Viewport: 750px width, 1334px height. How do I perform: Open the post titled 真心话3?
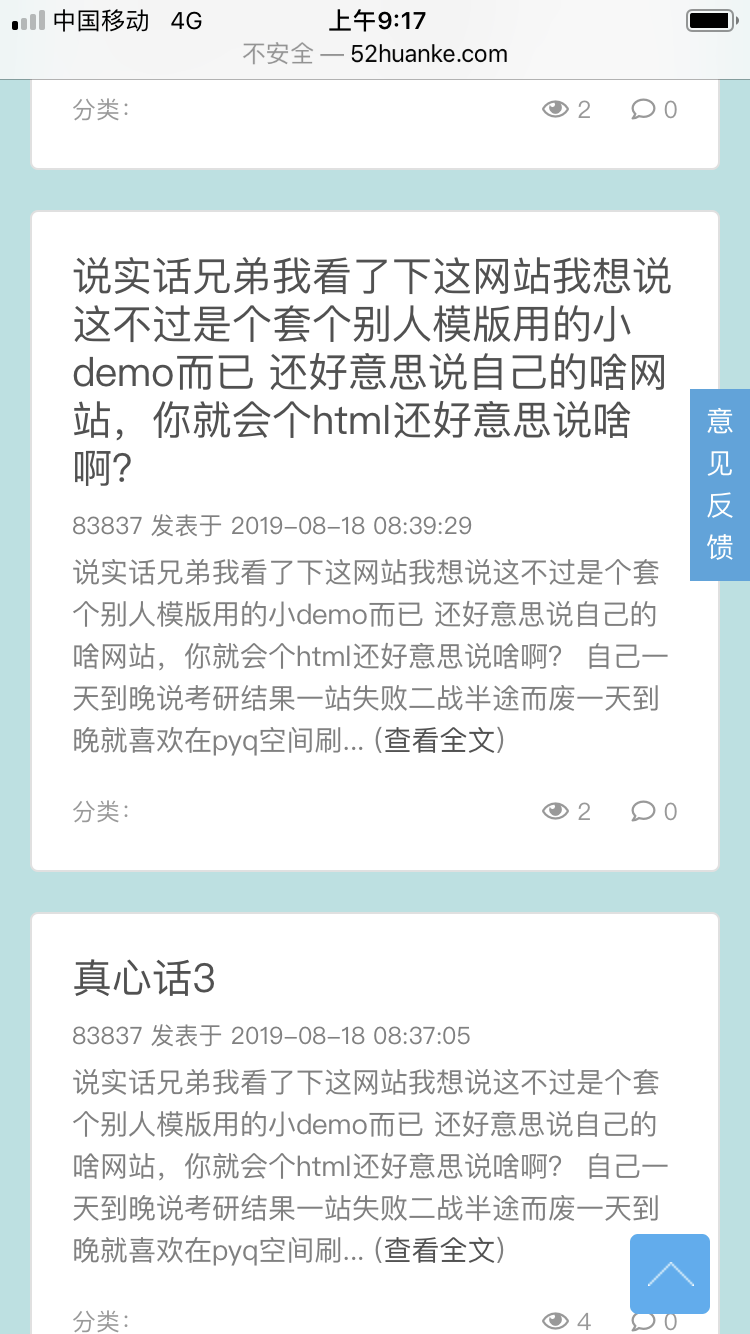144,978
